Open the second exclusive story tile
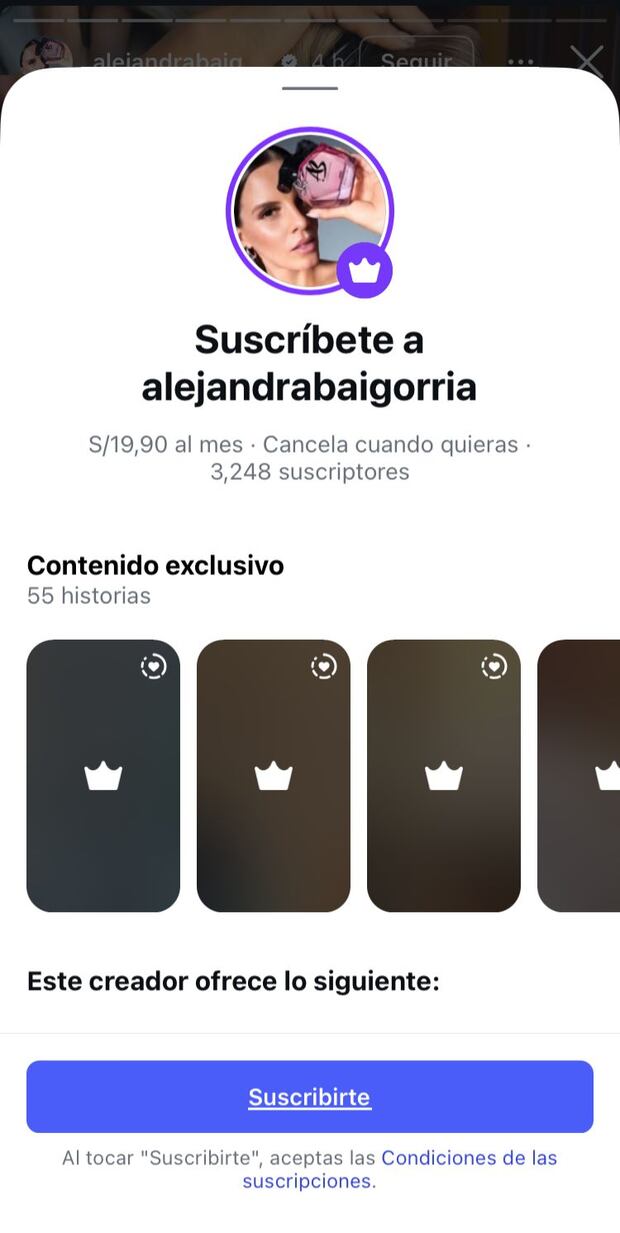Image resolution: width=620 pixels, height=1233 pixels. click(x=273, y=776)
